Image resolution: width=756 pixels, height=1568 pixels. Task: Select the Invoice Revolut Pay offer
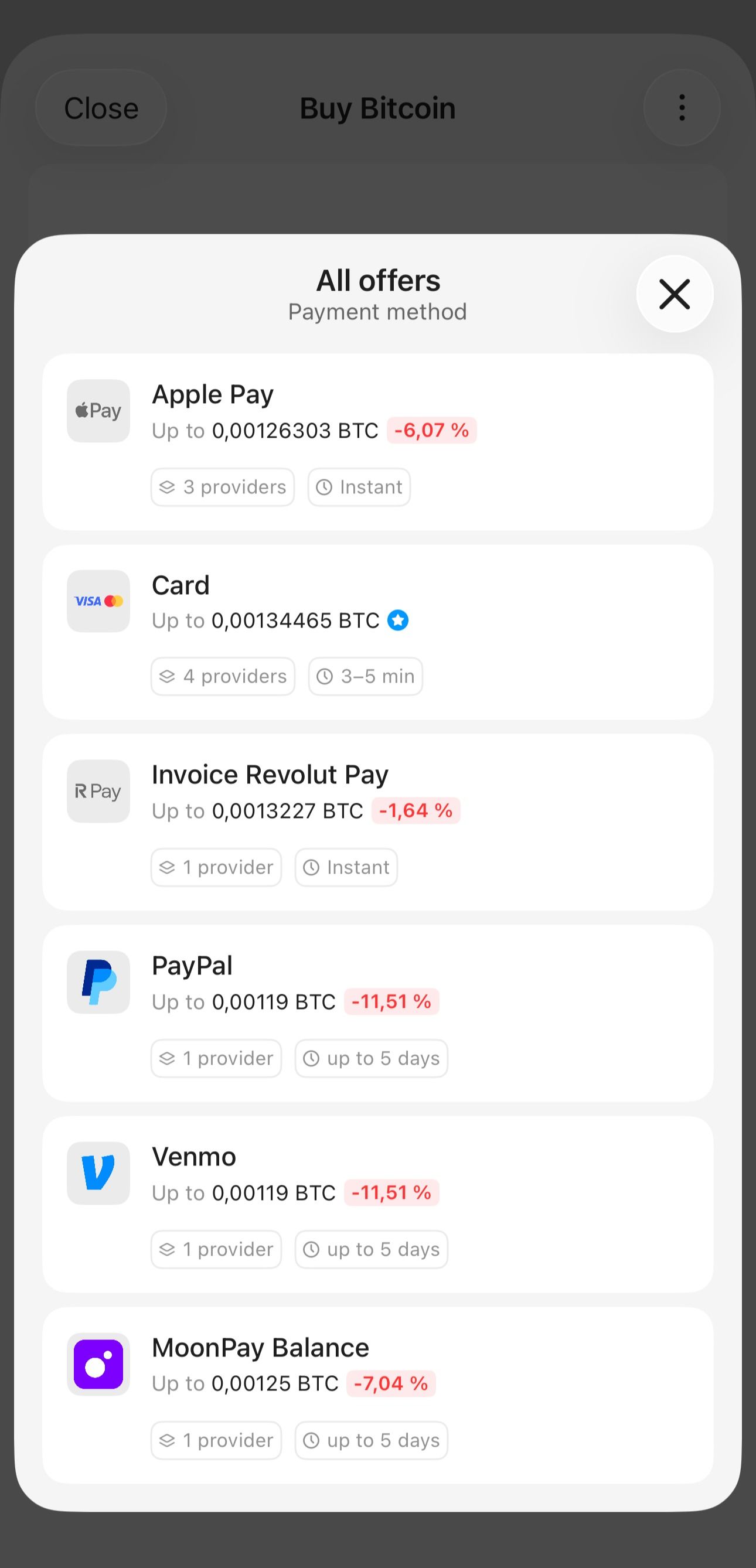[x=378, y=820]
